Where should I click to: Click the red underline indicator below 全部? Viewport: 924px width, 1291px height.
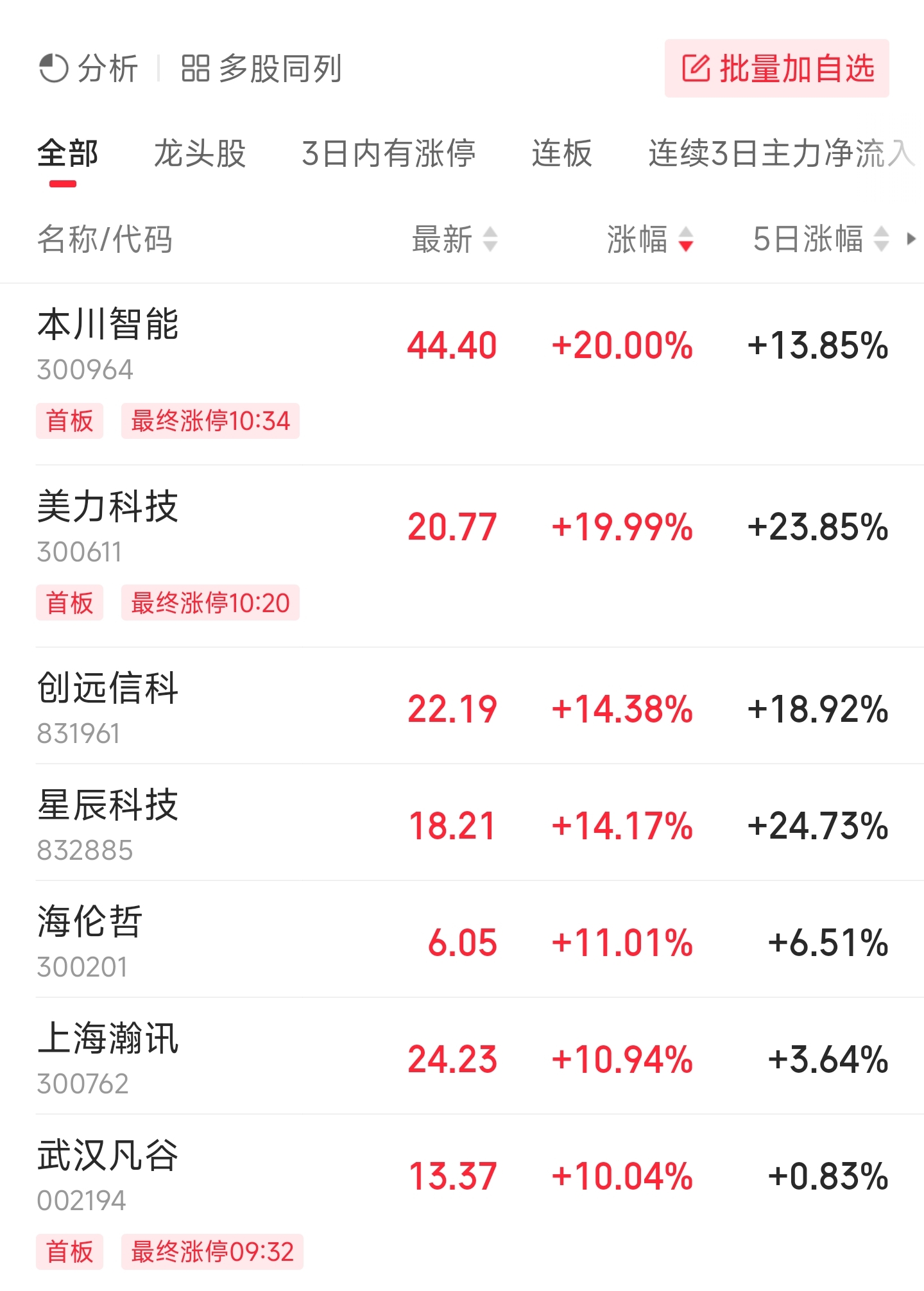[x=62, y=184]
